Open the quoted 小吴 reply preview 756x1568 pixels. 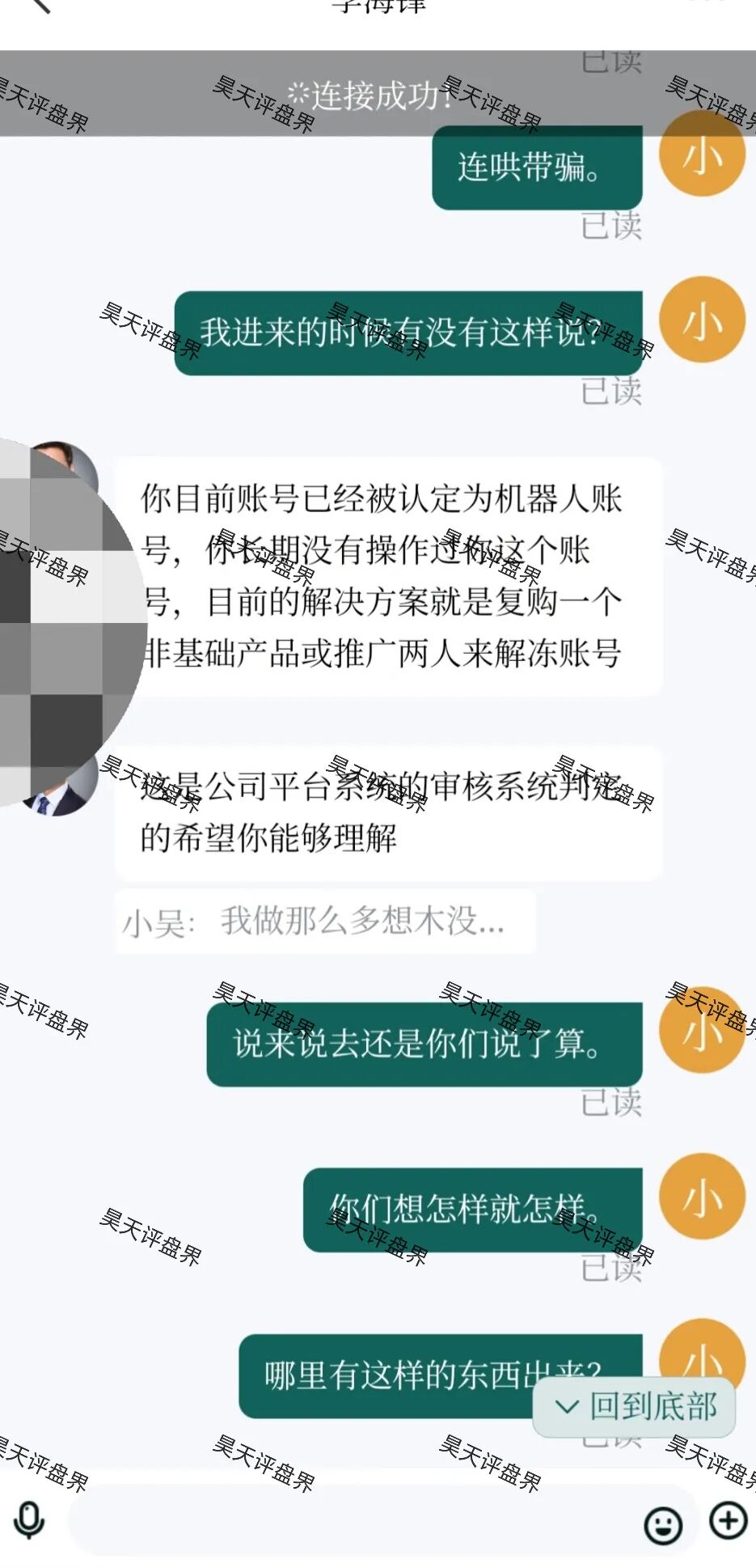coord(323,922)
